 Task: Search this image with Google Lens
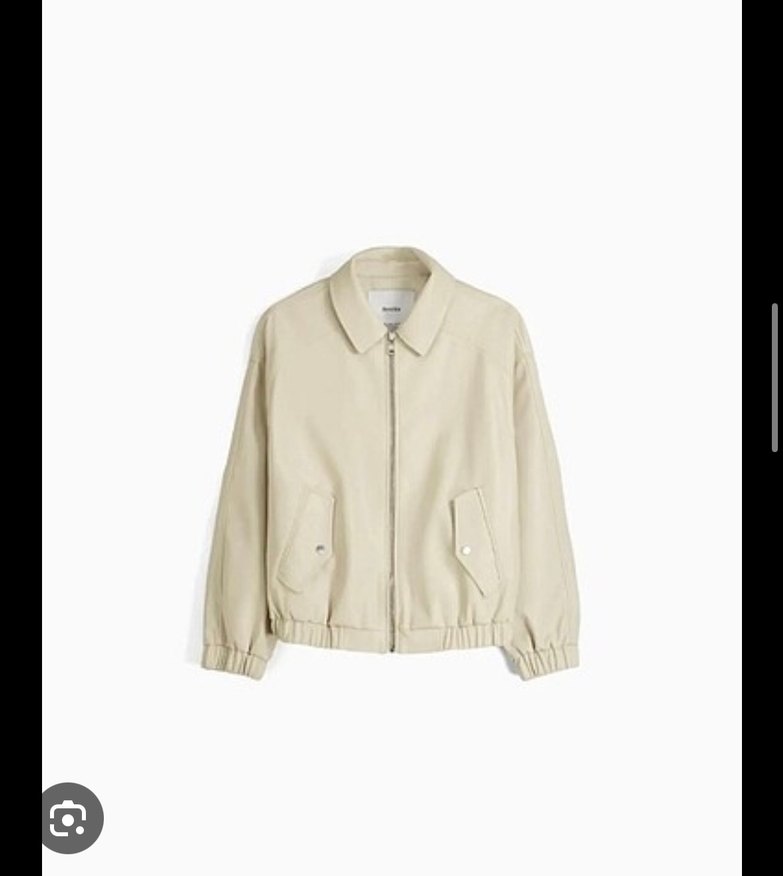[x=68, y=819]
